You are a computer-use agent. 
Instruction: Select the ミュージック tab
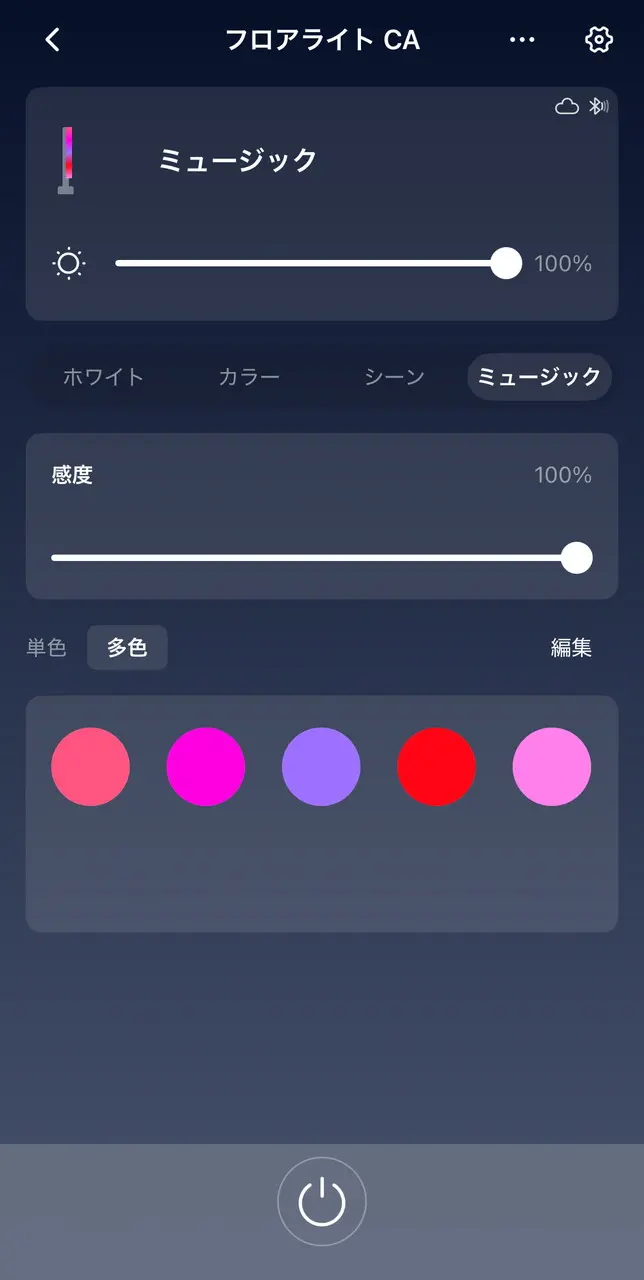(539, 377)
